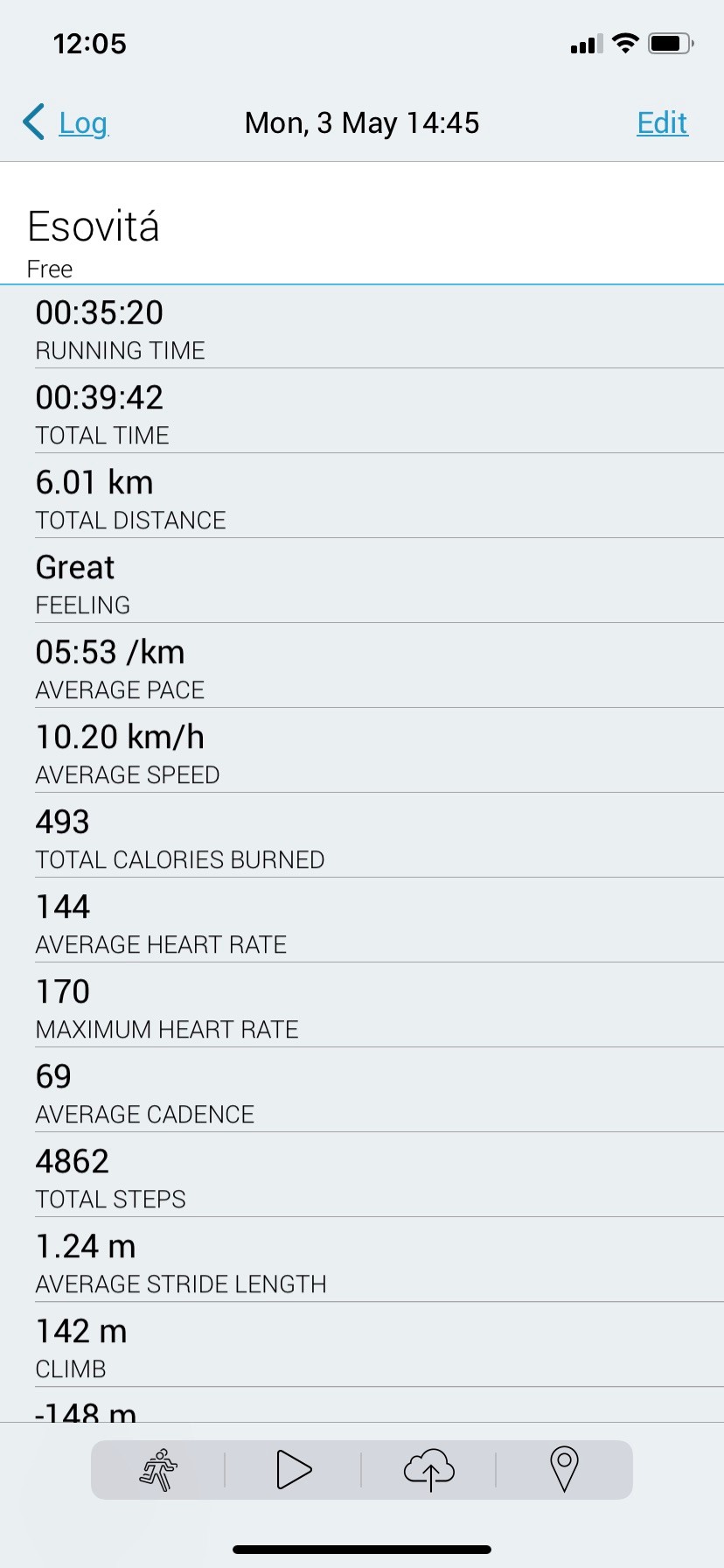
Task: Upload the workout with the cloud icon
Action: [428, 1469]
